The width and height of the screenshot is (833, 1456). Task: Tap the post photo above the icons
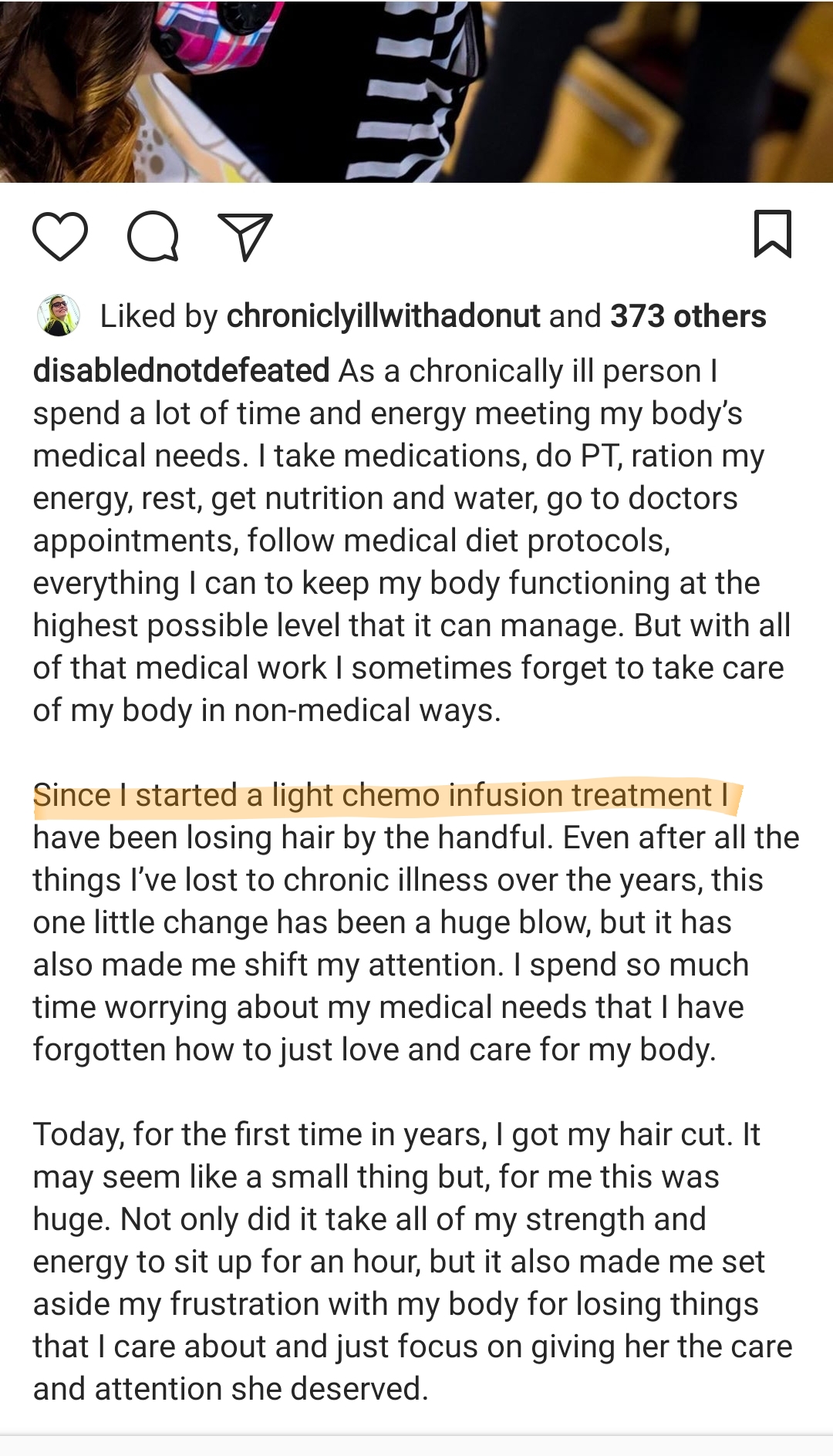[x=416, y=91]
